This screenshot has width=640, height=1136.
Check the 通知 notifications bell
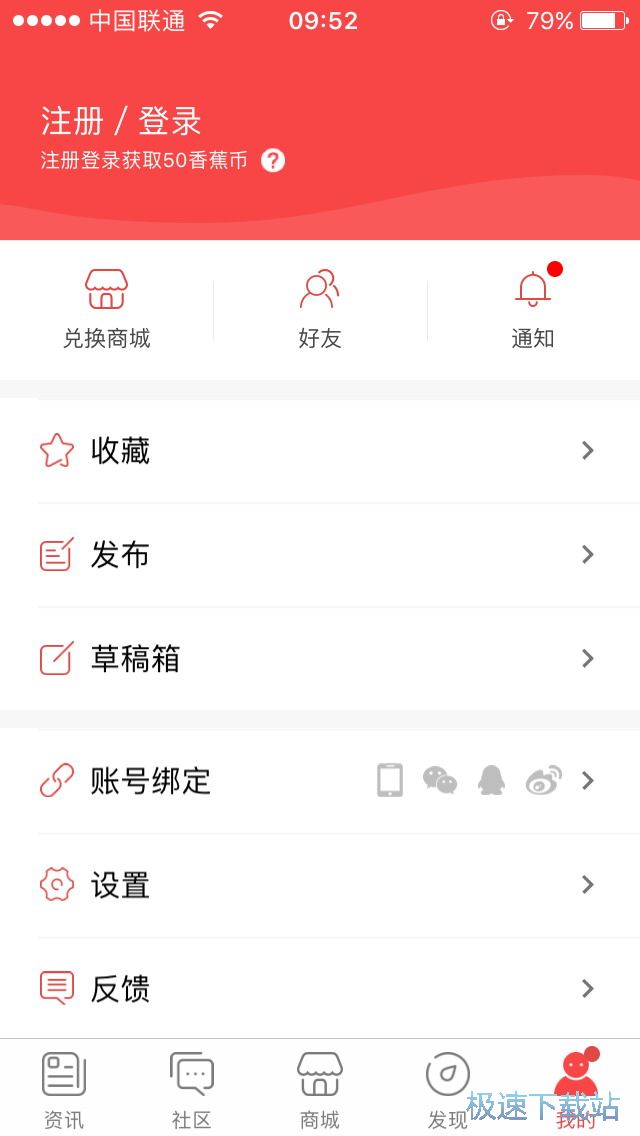tap(533, 309)
